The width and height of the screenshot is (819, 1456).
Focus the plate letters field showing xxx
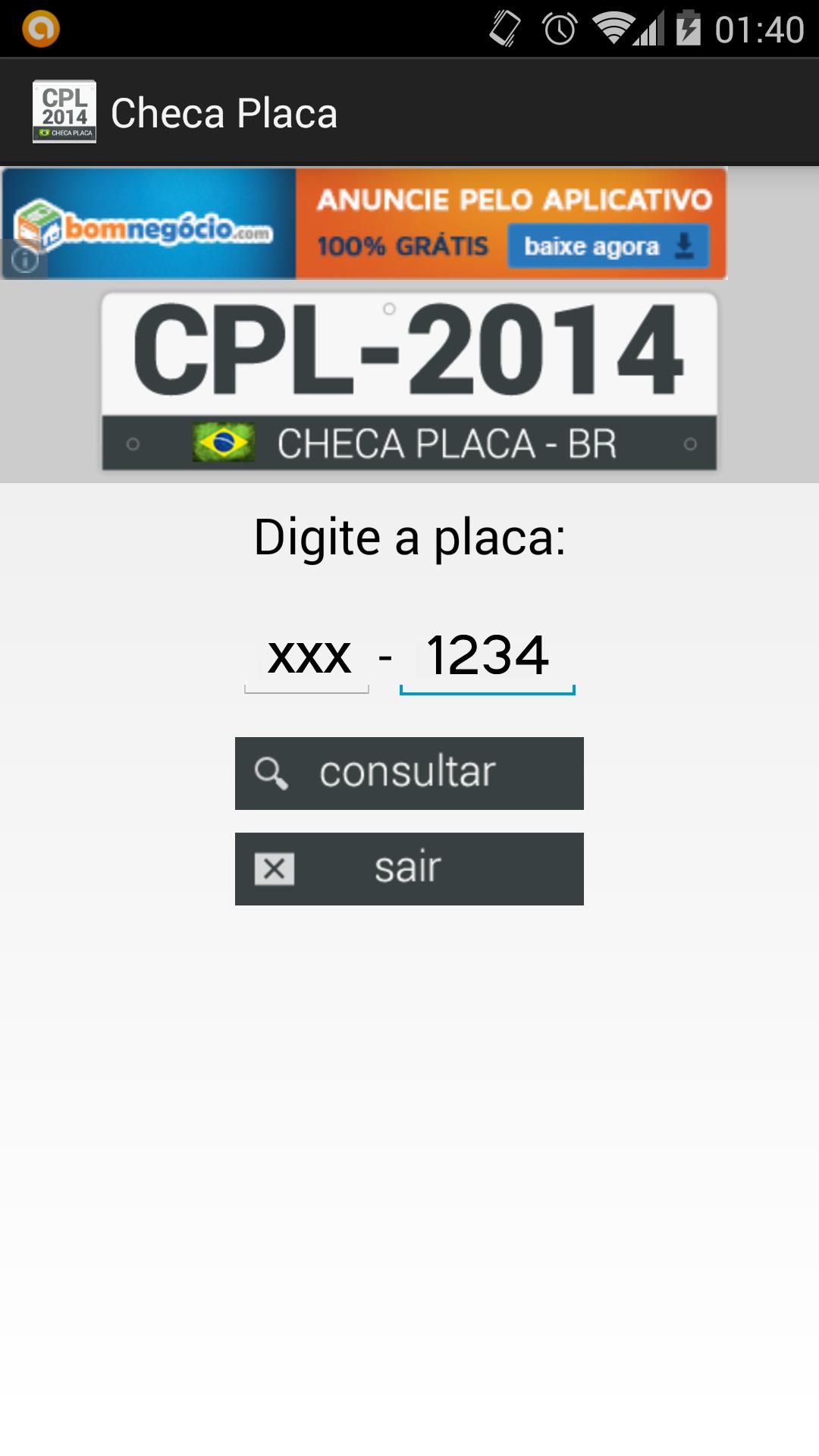point(307,657)
